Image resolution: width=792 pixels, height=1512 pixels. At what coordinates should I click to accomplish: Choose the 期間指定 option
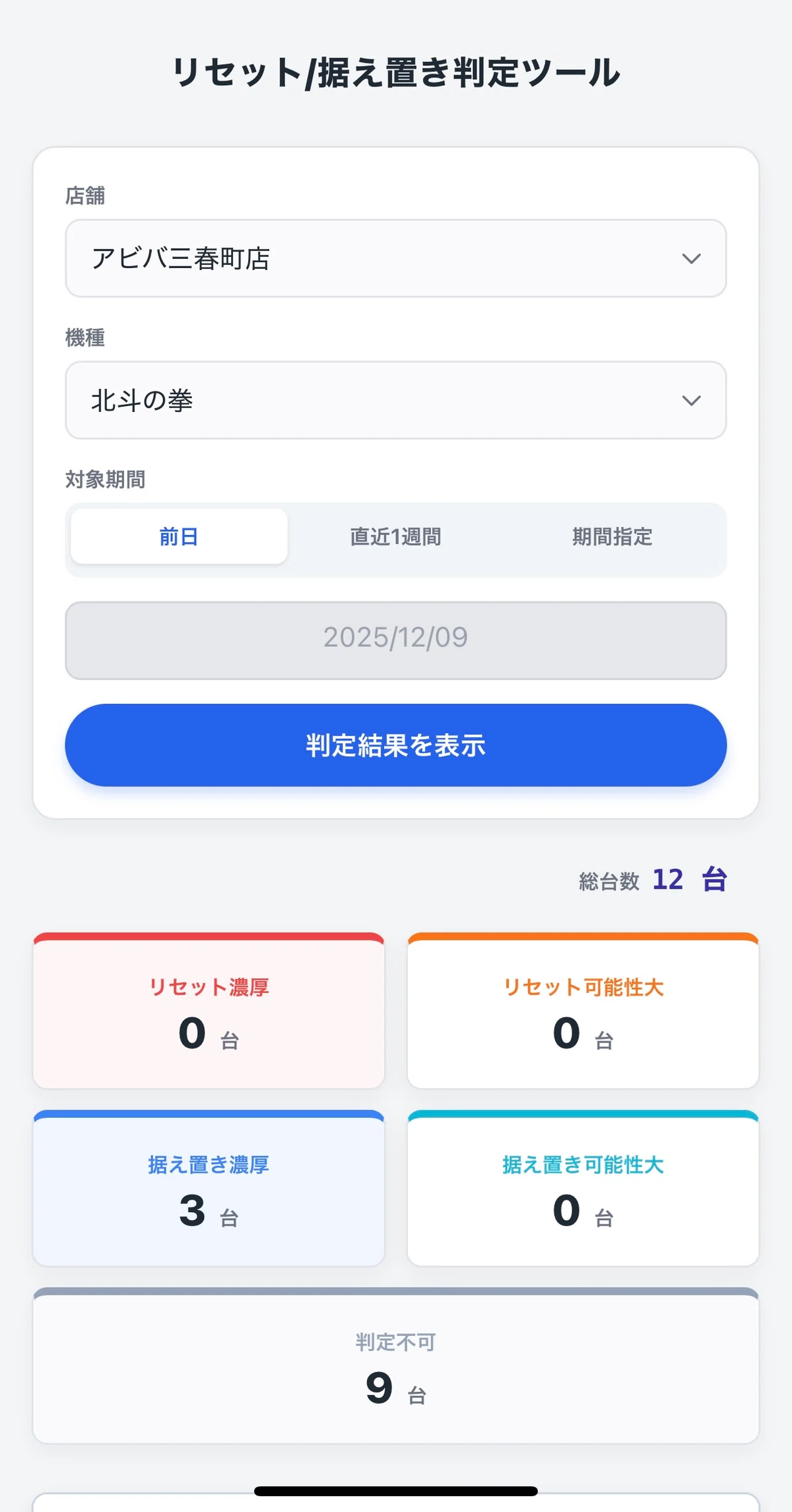coord(612,536)
